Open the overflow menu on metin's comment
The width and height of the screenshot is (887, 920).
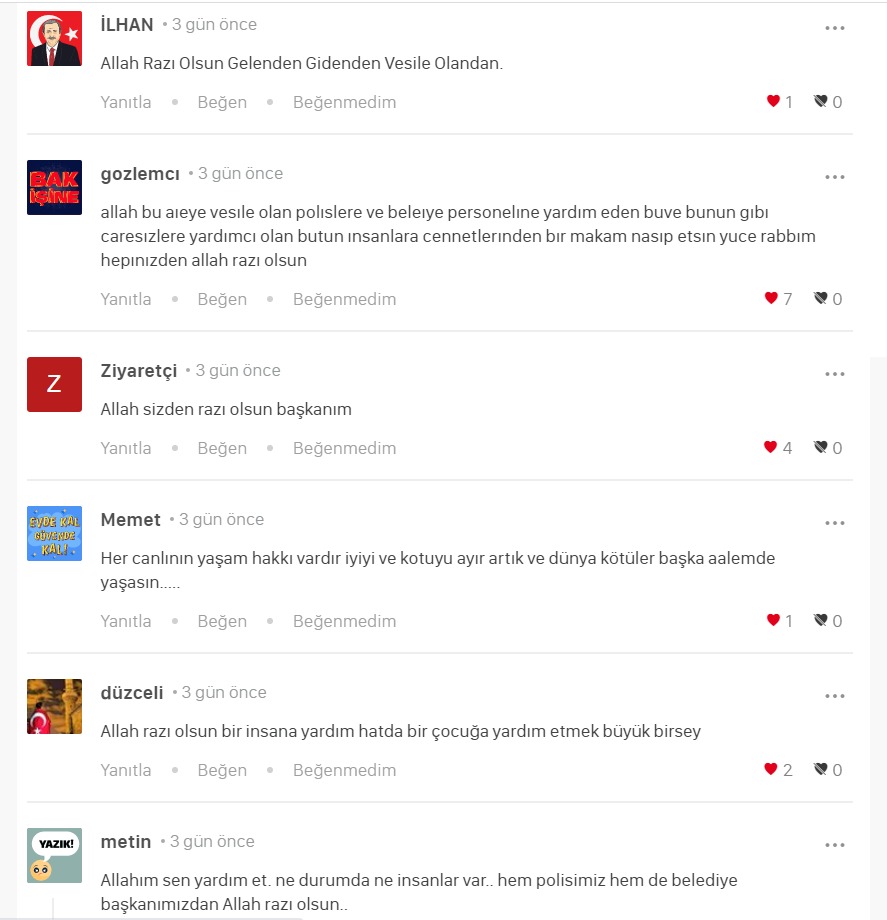point(835,845)
